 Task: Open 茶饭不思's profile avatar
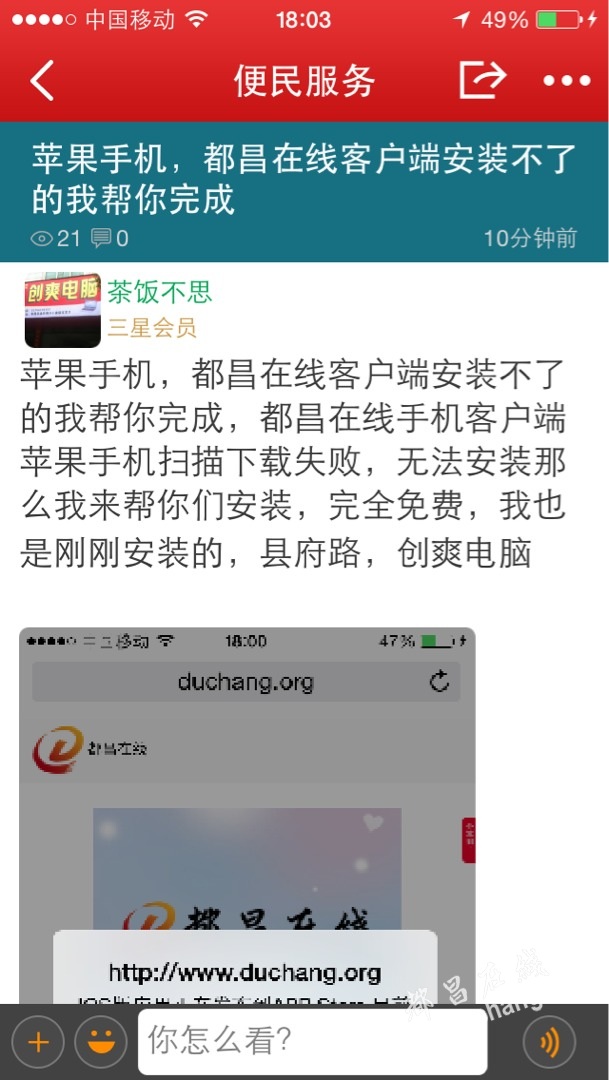62,309
